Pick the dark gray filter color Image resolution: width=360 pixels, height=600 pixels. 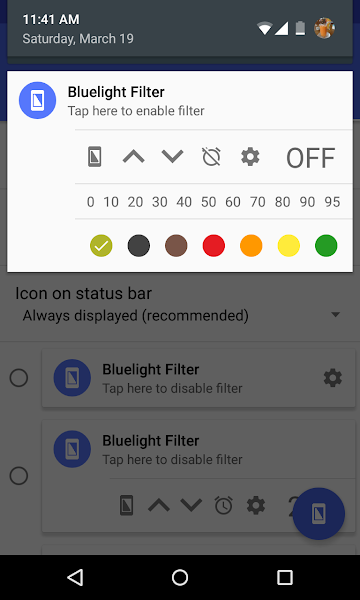(138, 246)
